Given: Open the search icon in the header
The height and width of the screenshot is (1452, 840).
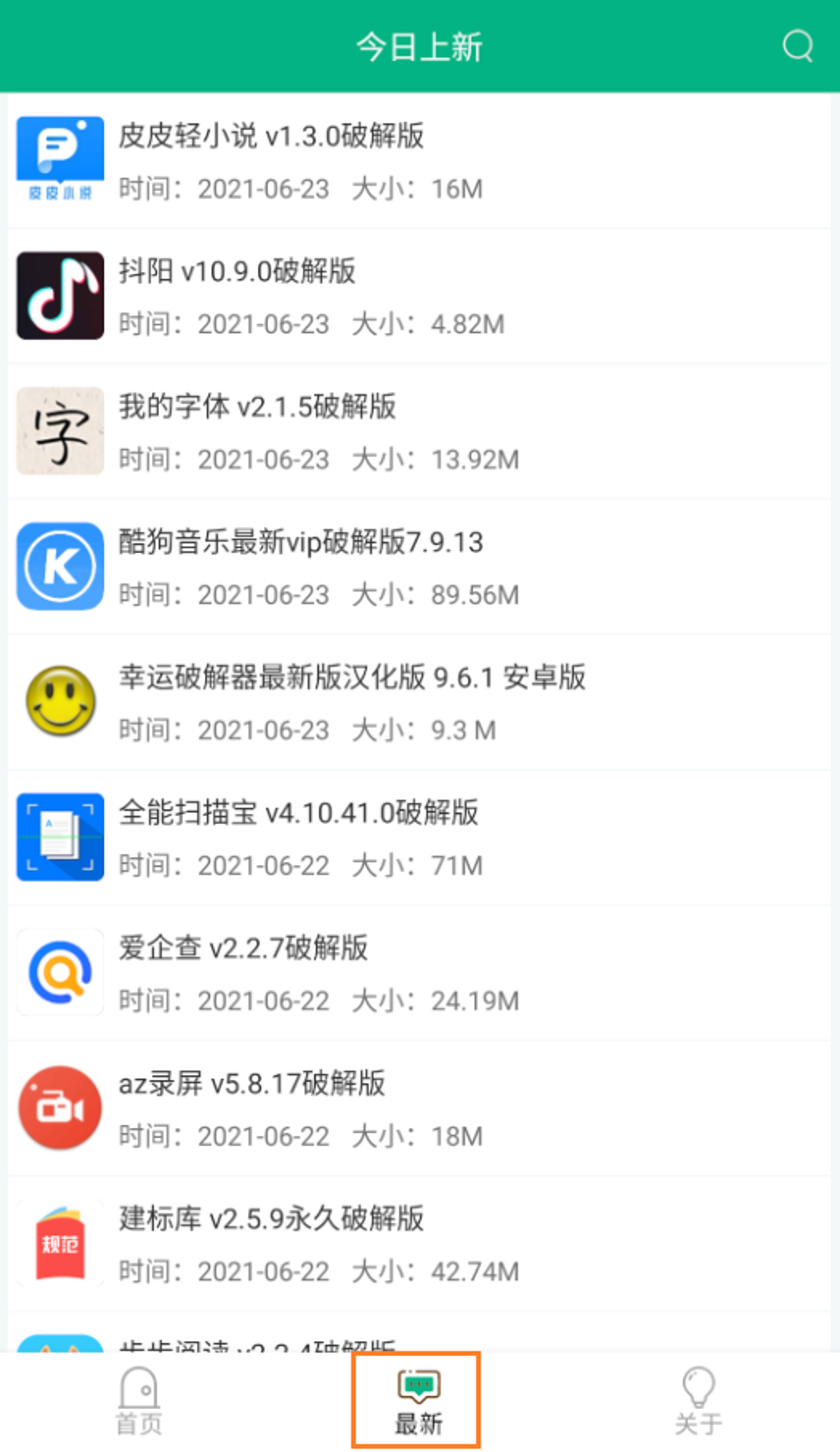Looking at the screenshot, I should click(x=797, y=46).
